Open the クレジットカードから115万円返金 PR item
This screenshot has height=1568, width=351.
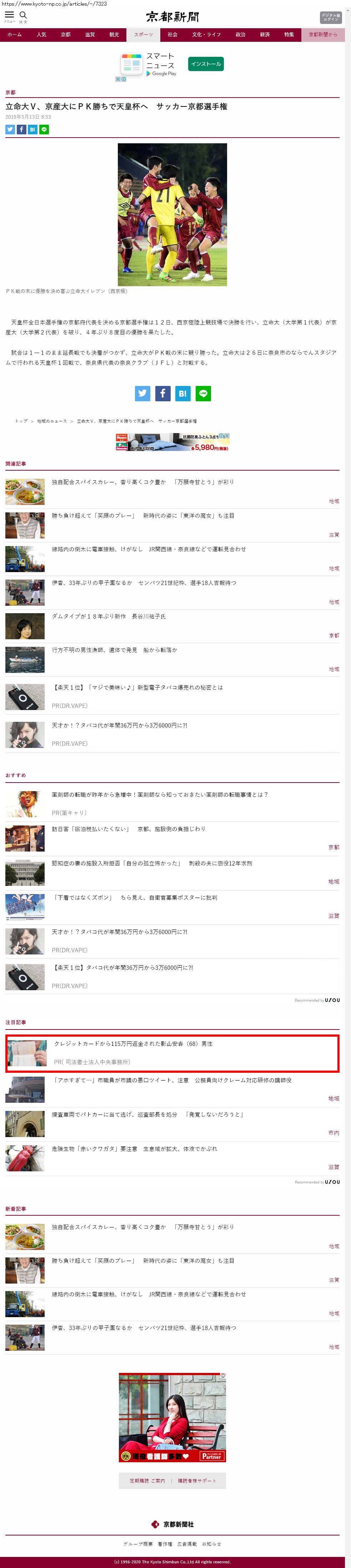click(133, 1043)
